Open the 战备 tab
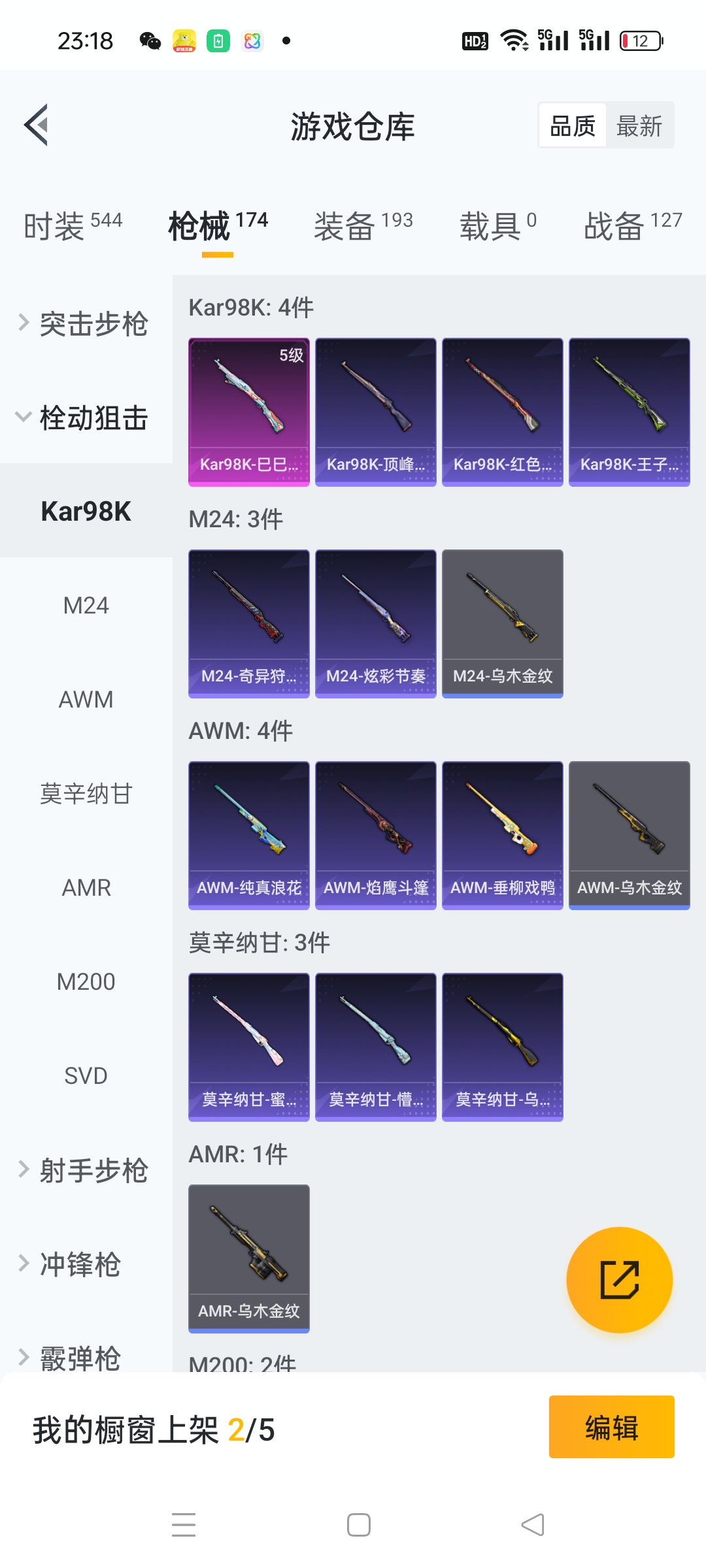 631,226
